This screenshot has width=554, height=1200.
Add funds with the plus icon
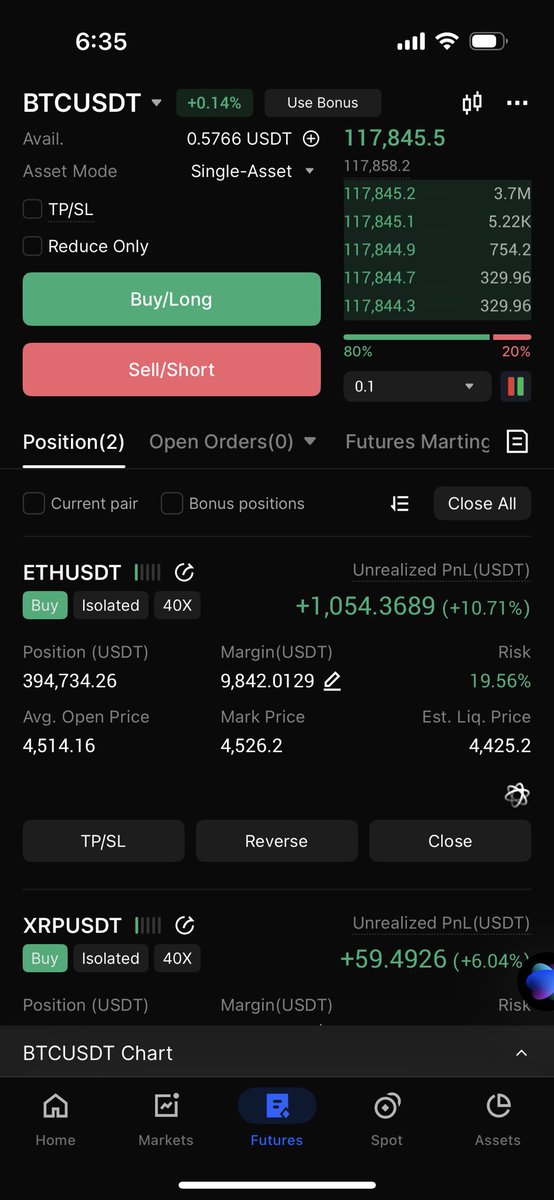pyautogui.click(x=311, y=139)
